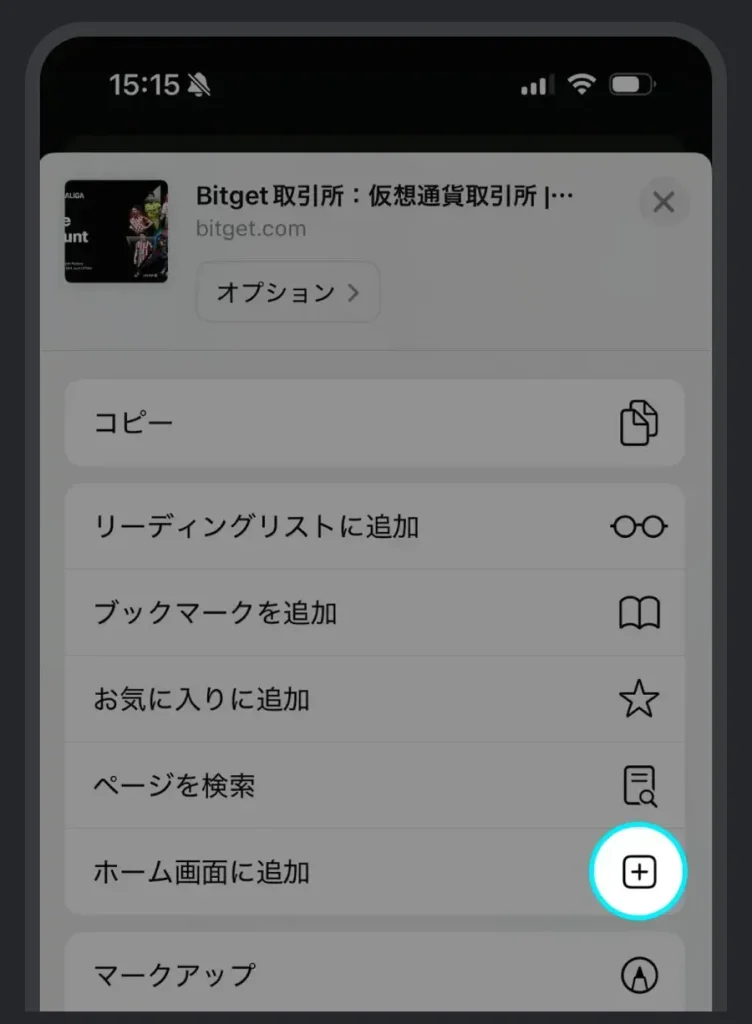Select the book icon next to ブックマークを追加
752x1024 pixels.
pos(640,612)
